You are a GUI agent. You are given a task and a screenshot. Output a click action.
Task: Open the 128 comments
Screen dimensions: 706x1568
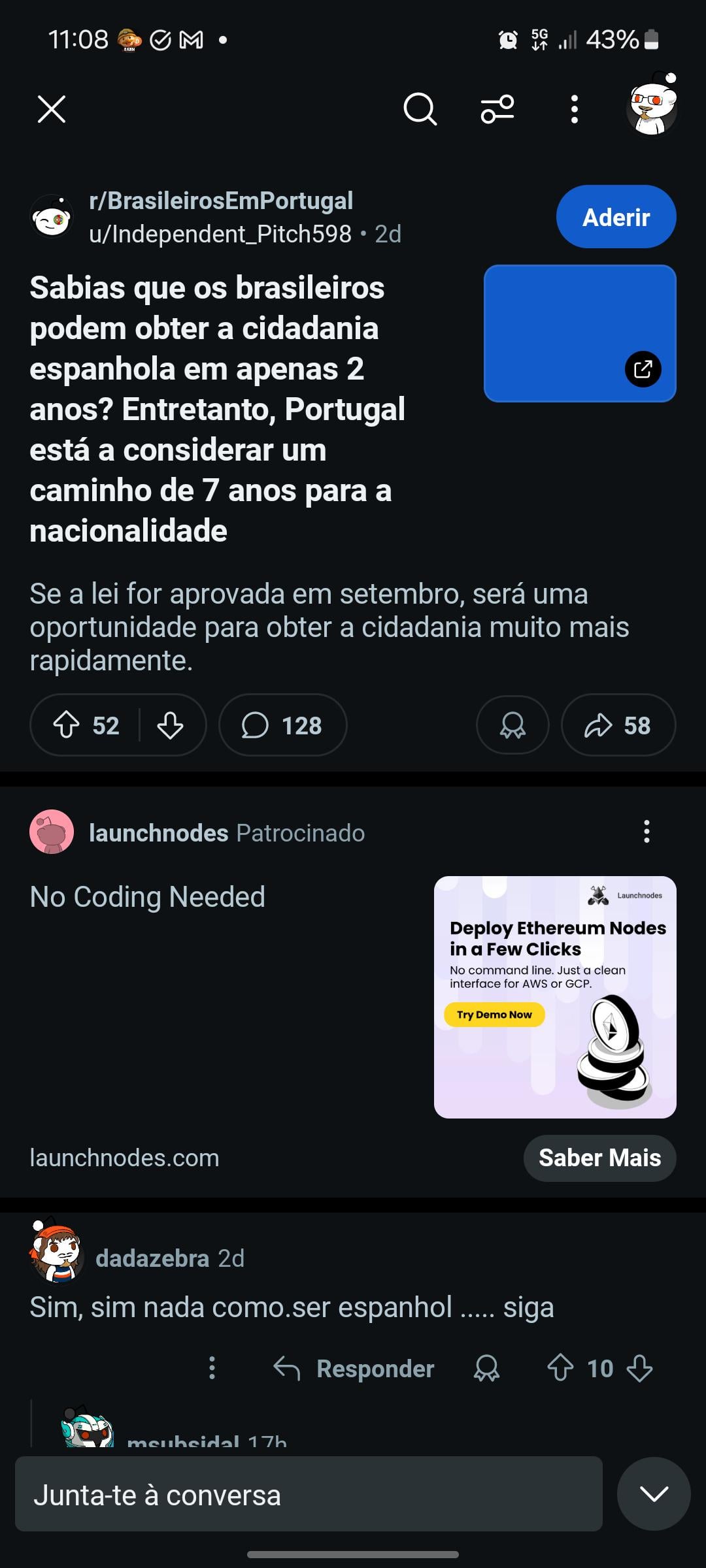coord(282,725)
